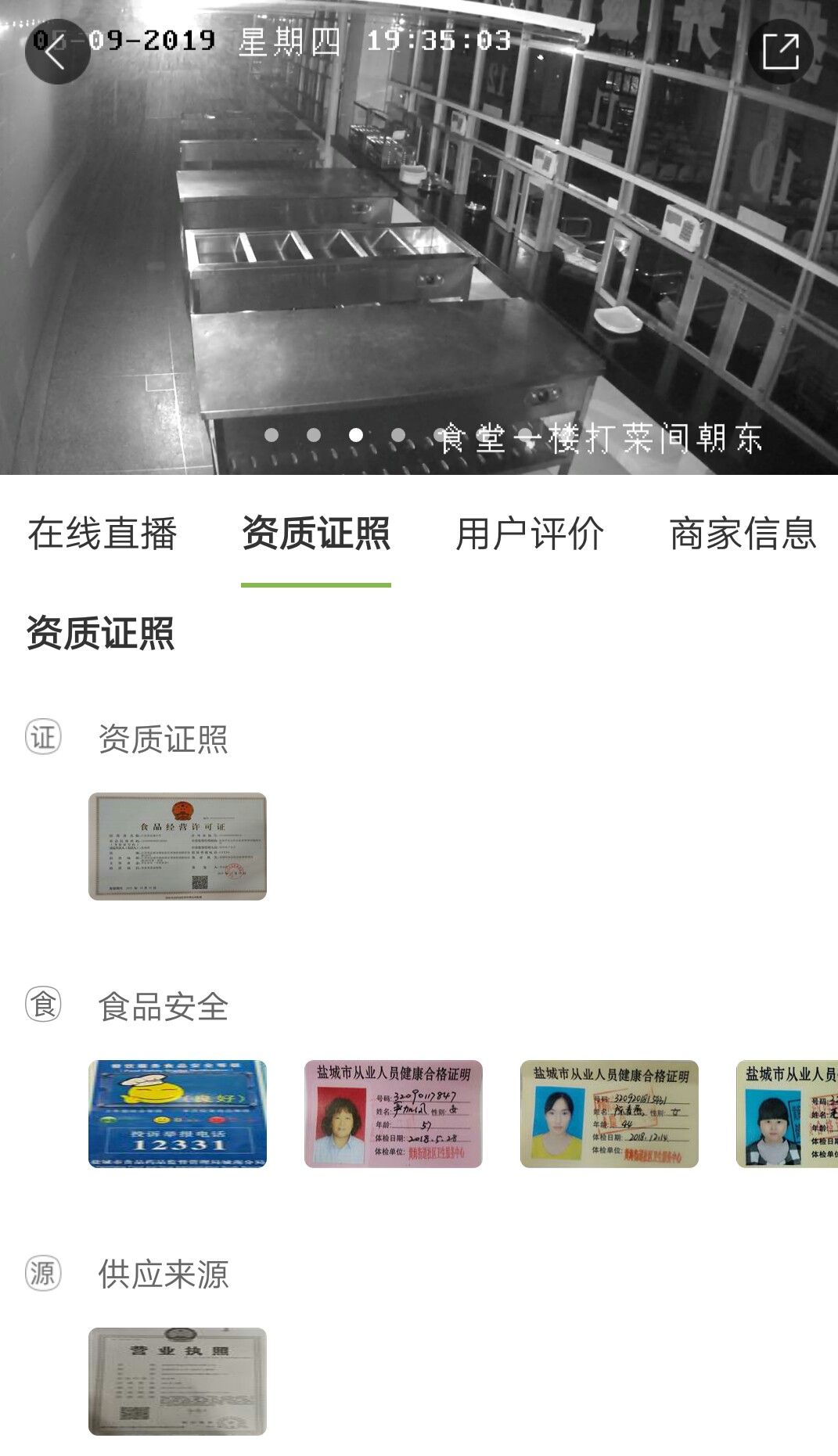Open the blue 12331 food safety sign
The width and height of the screenshot is (838, 1456).
click(178, 1114)
